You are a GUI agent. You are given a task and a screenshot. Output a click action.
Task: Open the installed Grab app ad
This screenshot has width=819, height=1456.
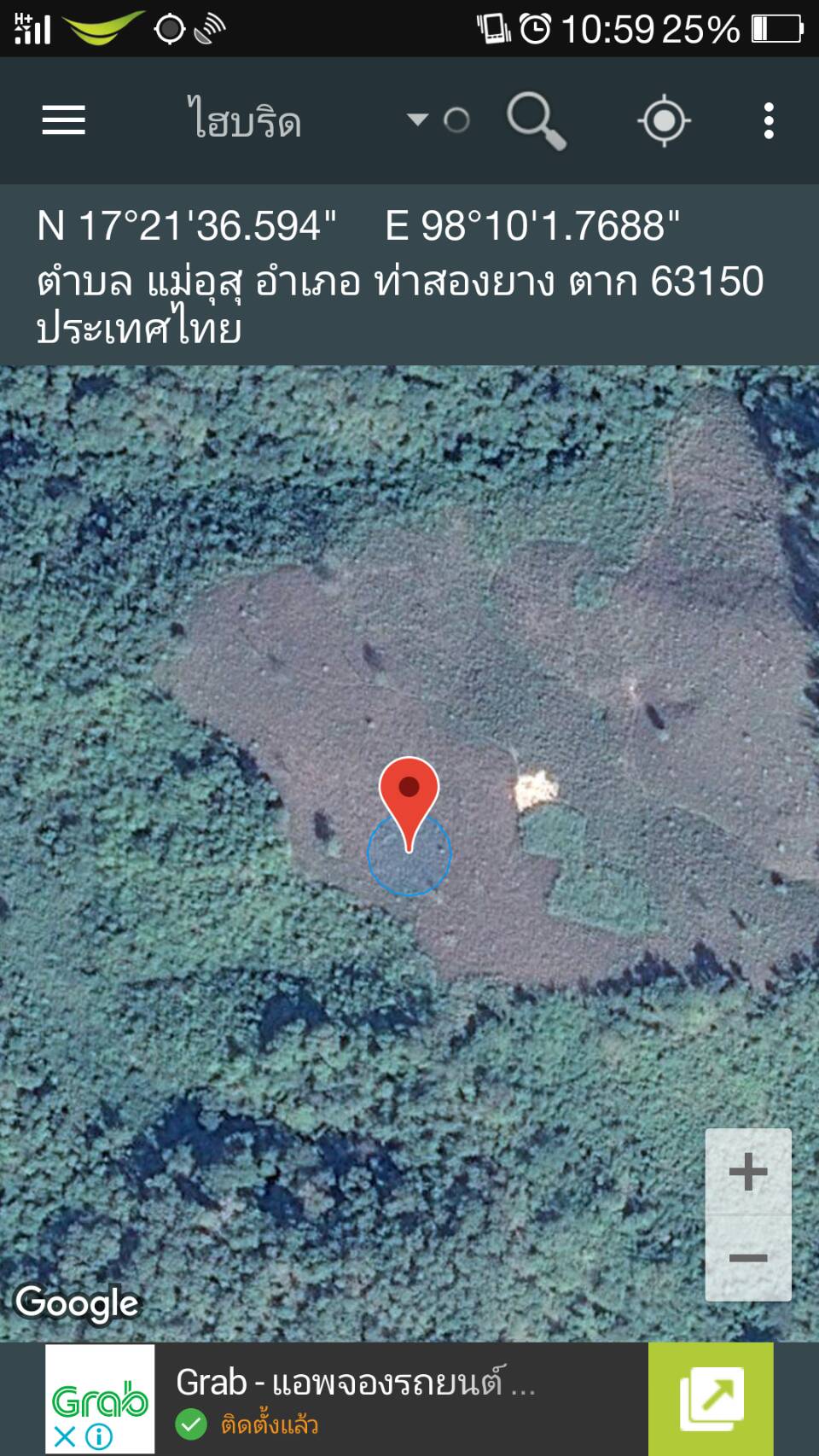pyautogui.click(x=711, y=1398)
